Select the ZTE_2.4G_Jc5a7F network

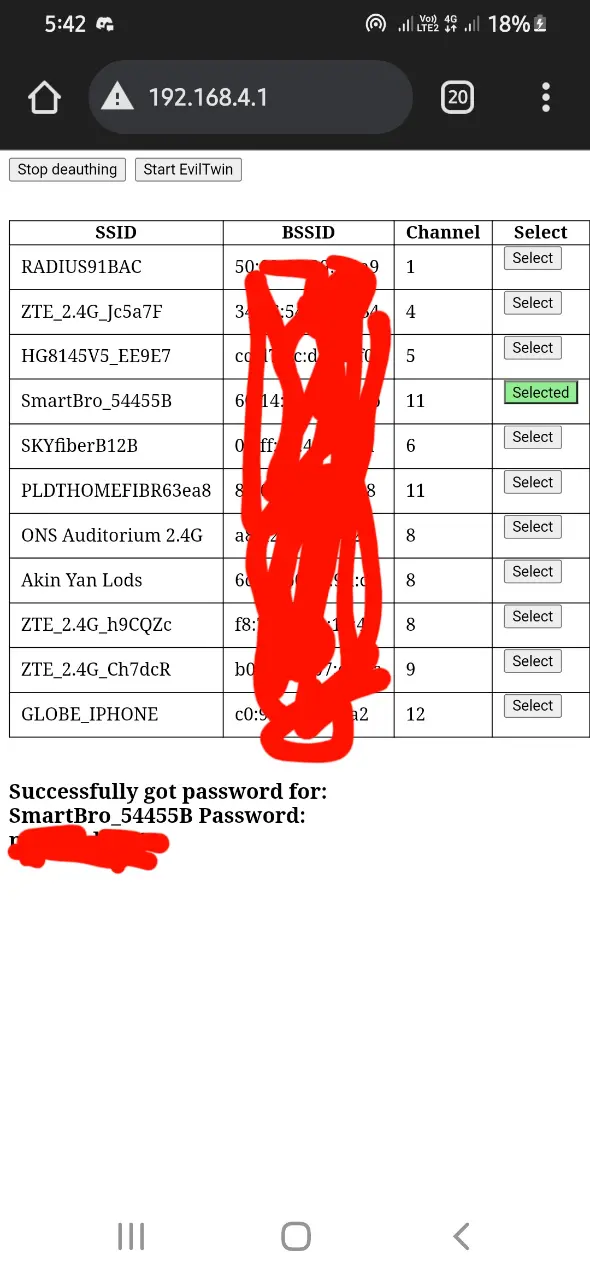click(x=532, y=303)
